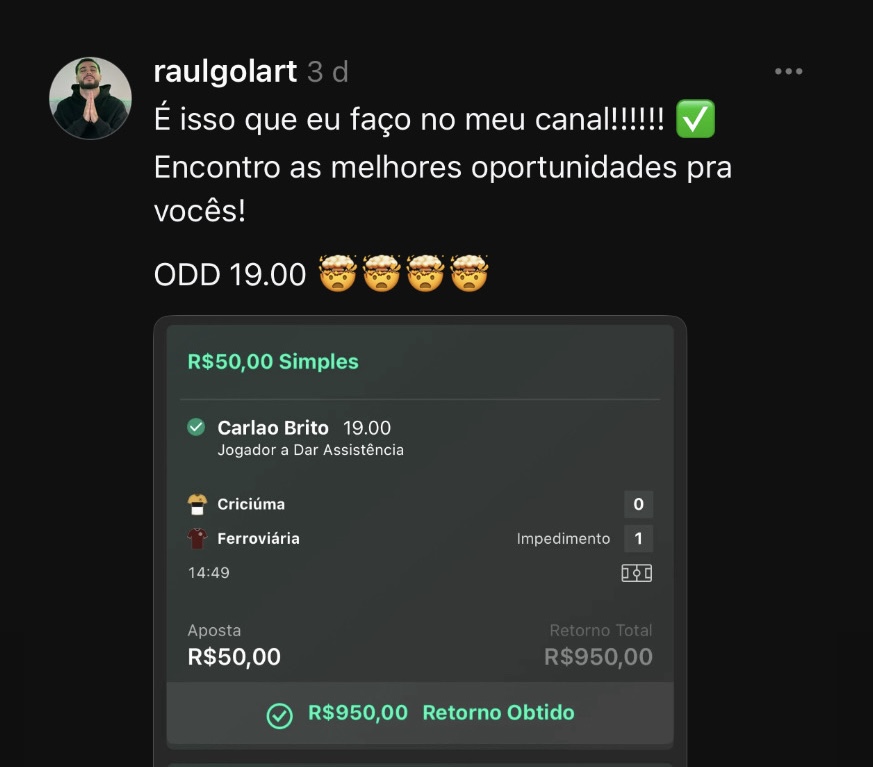Open the attached bet slip image
This screenshot has width=873, height=767.
(420, 540)
